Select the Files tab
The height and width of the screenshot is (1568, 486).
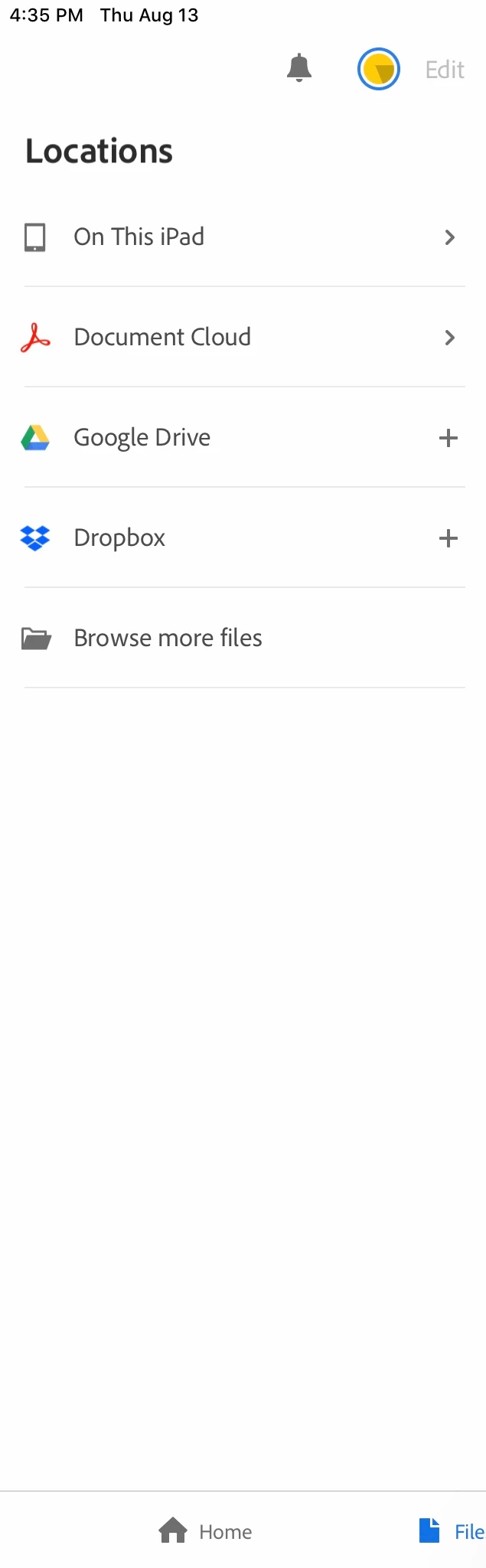click(452, 1531)
